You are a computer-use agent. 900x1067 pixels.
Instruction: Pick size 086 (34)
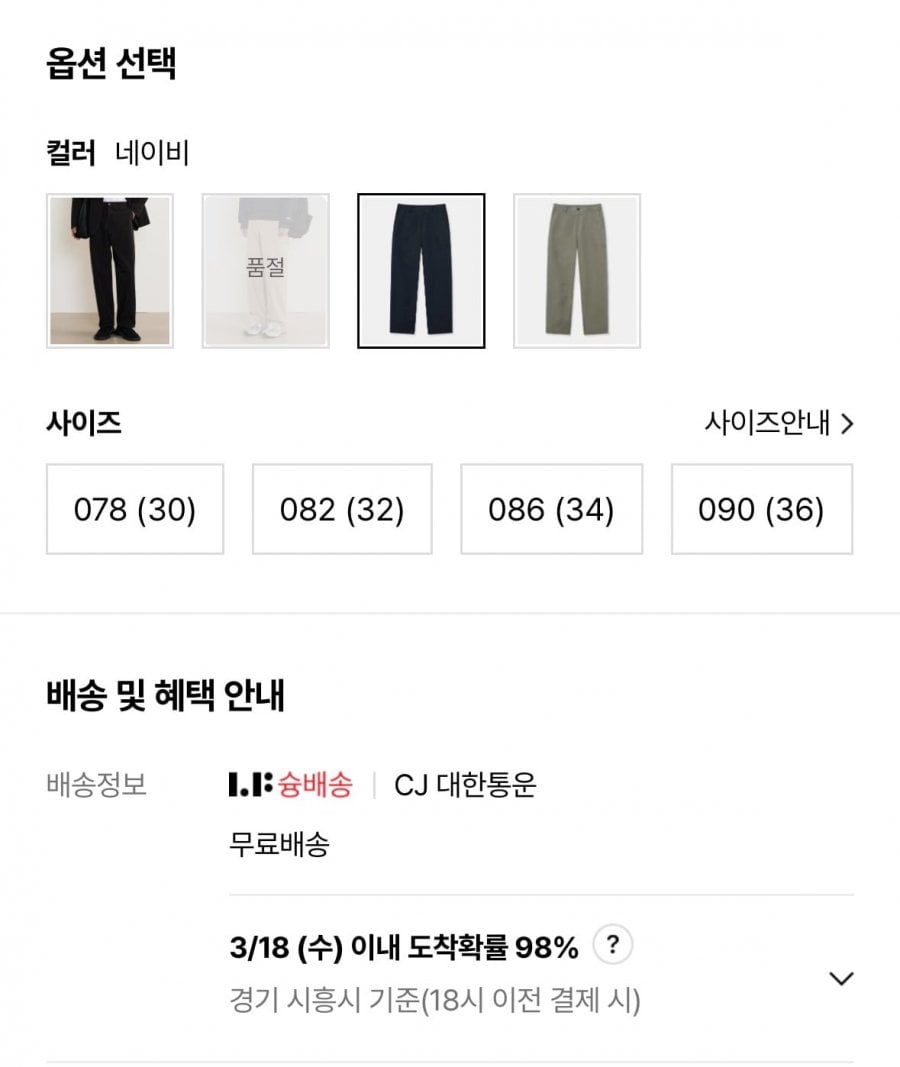click(551, 509)
